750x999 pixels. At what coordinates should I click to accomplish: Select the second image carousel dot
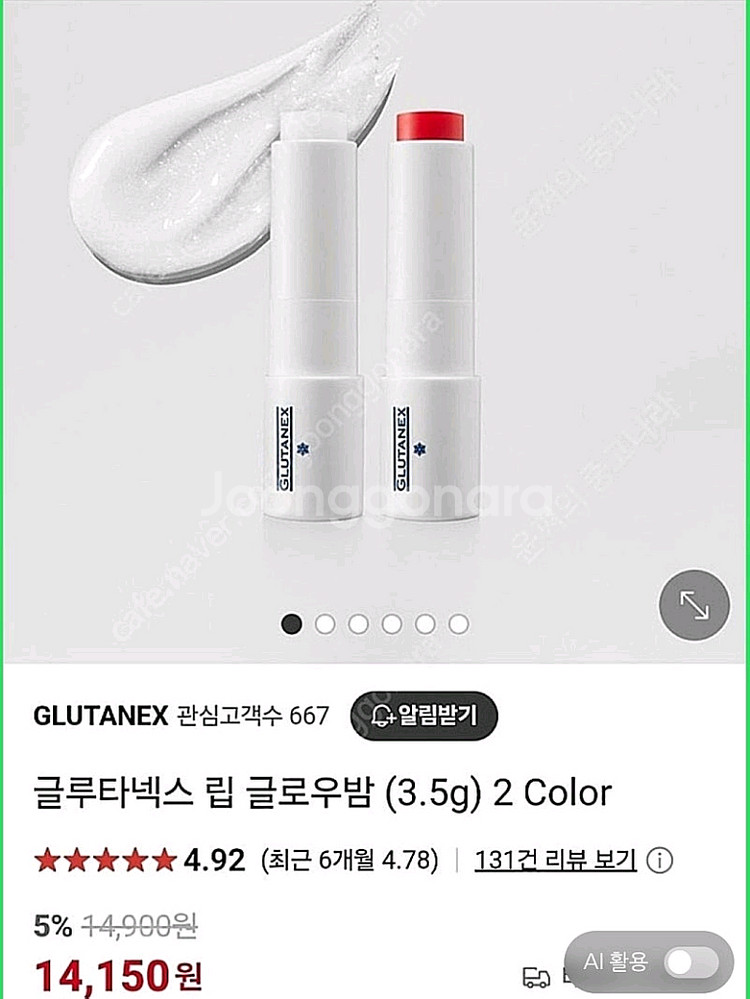pyautogui.click(x=324, y=623)
